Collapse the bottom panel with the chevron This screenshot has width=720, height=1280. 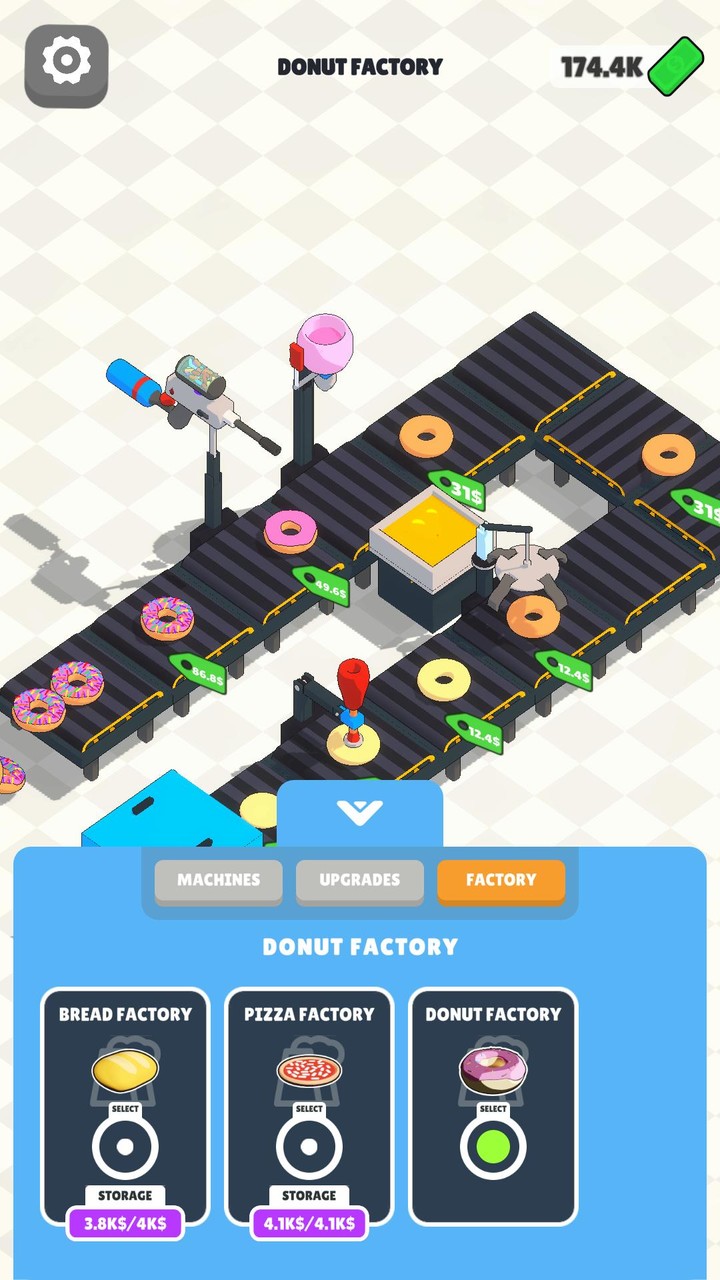(x=360, y=813)
